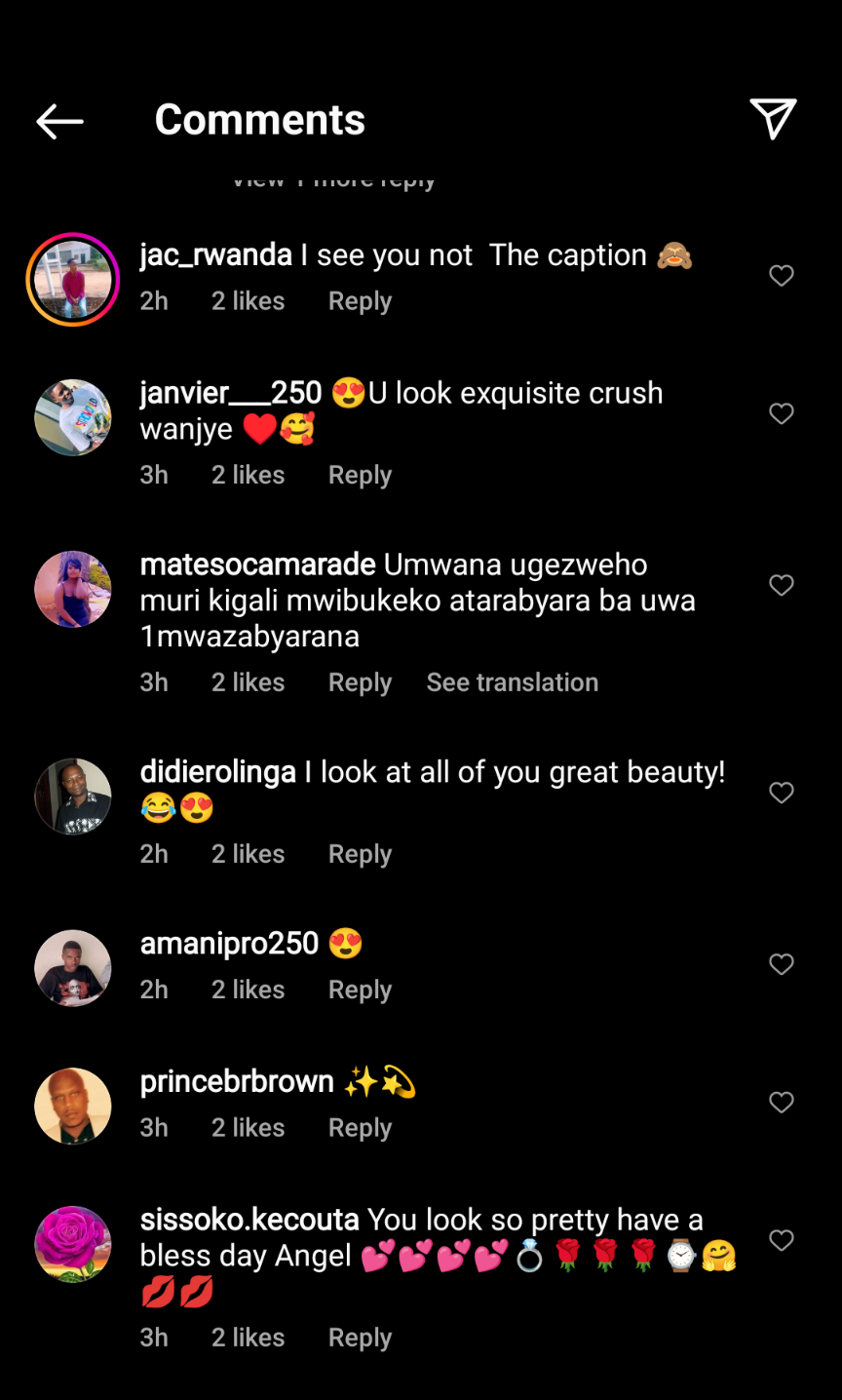The width and height of the screenshot is (842, 1400).
Task: Like janvier___250's comment
Action: pyautogui.click(x=782, y=413)
